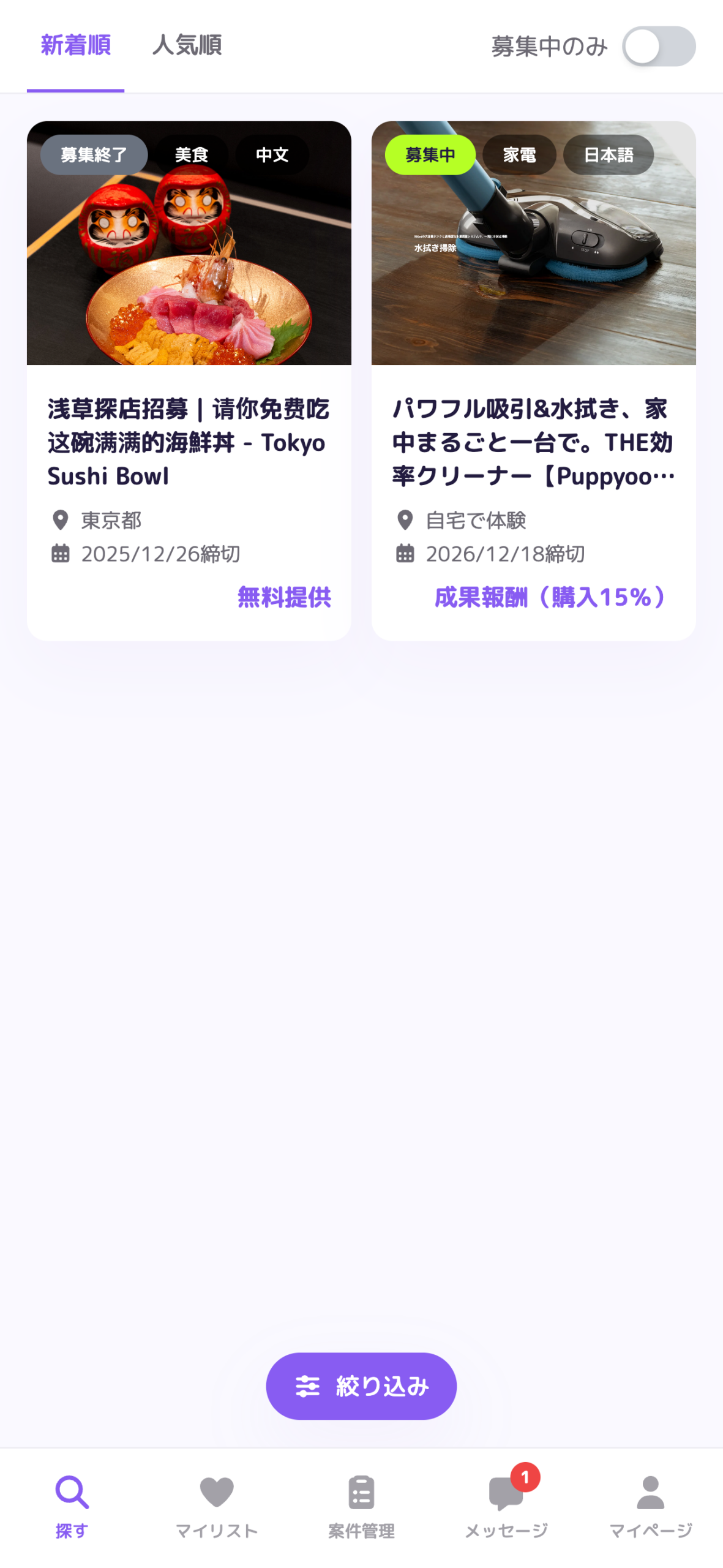Go to the 探す tab
Viewport: 723px width, 1568px height.
tap(72, 1506)
